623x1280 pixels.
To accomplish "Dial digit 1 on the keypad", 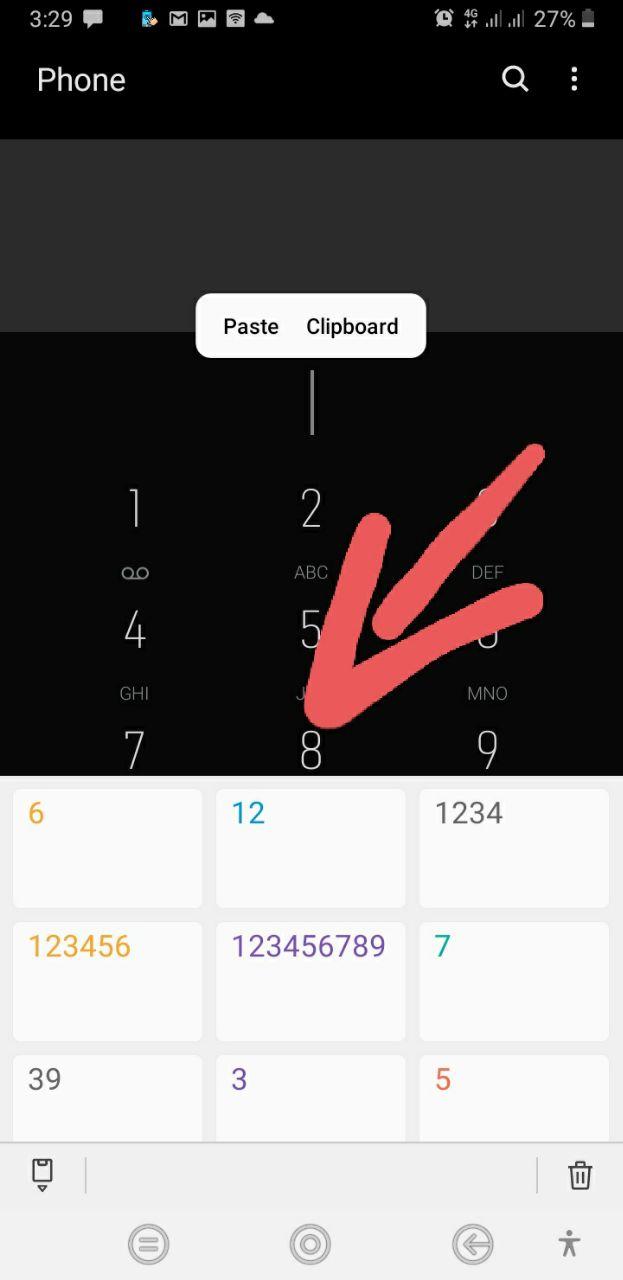I will (135, 510).
